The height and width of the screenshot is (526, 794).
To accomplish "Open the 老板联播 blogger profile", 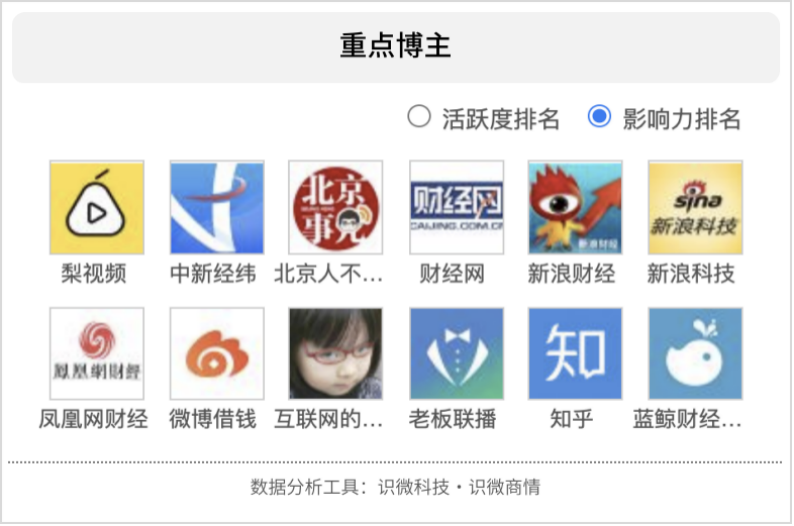I will [456, 354].
